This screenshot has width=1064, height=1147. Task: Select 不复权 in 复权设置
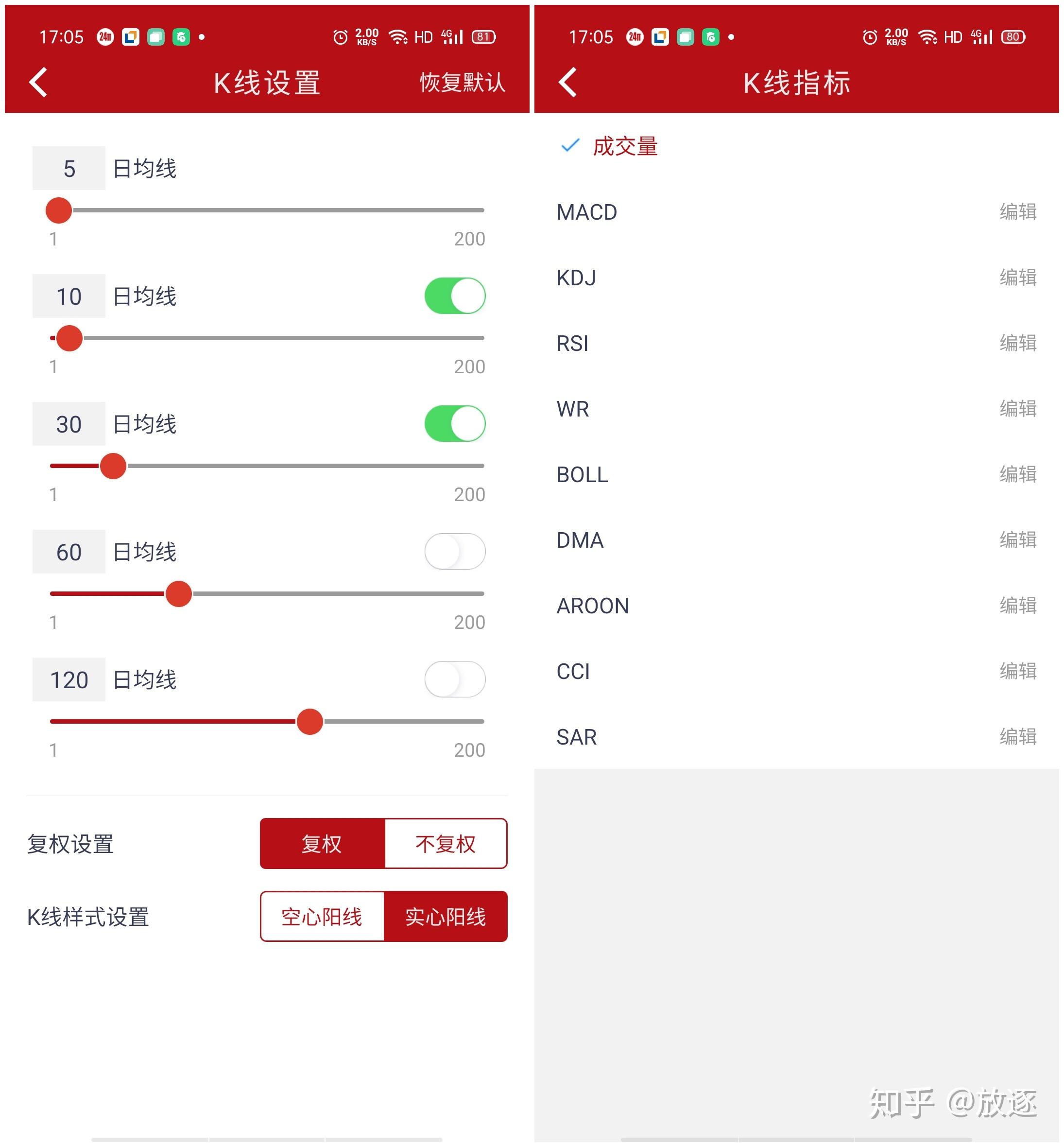pyautogui.click(x=445, y=844)
